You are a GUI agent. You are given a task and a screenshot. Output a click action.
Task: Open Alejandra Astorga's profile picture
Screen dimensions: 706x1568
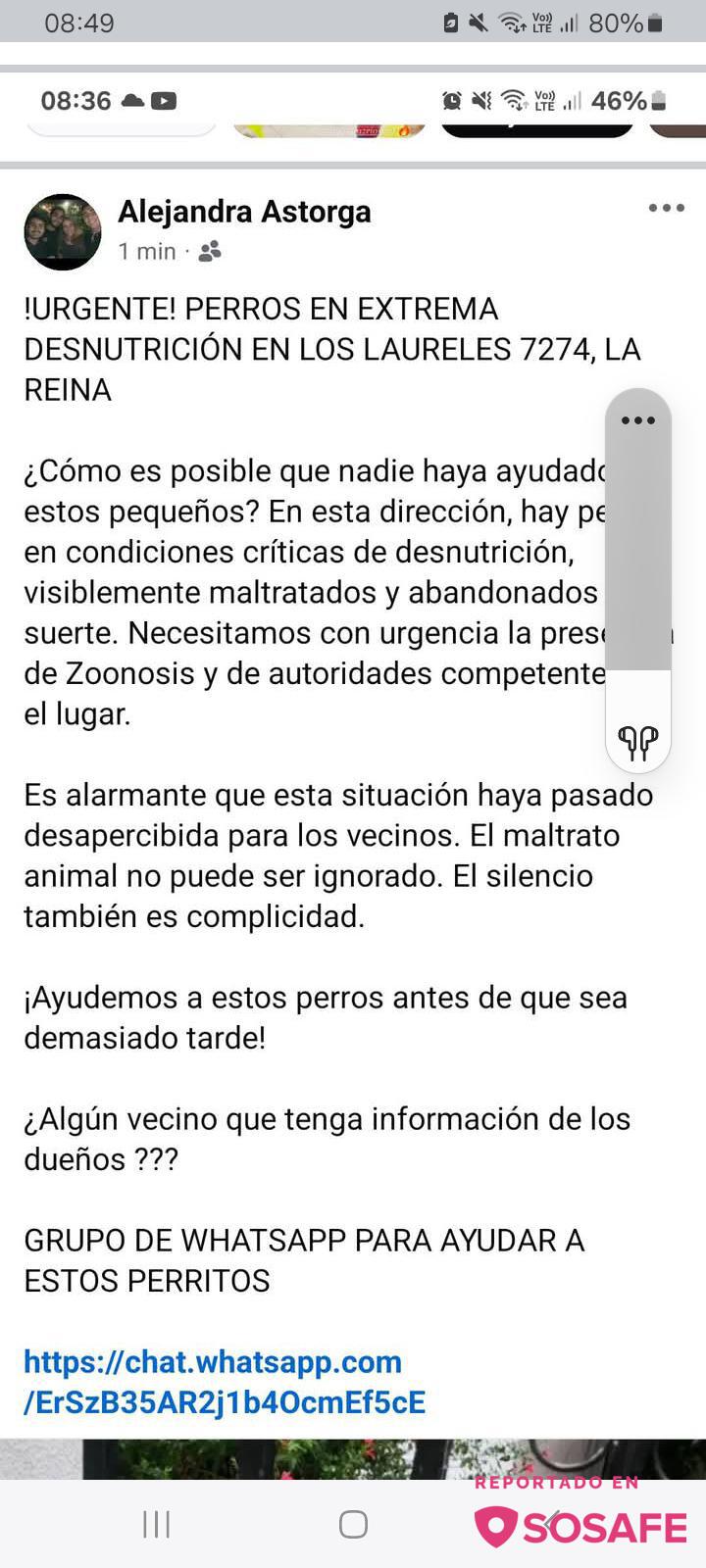63,231
